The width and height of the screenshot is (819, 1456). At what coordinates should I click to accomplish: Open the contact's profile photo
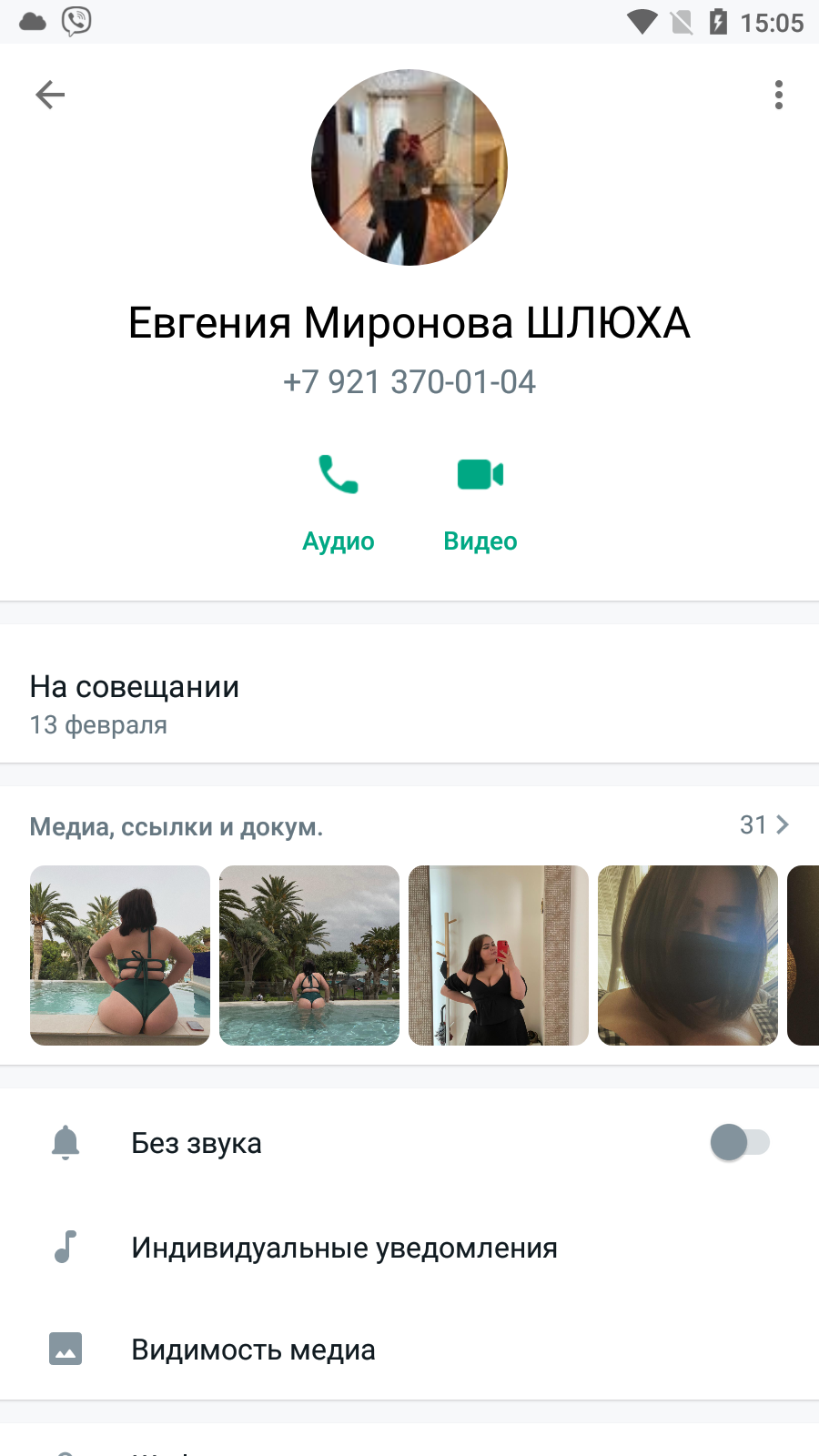pyautogui.click(x=409, y=167)
